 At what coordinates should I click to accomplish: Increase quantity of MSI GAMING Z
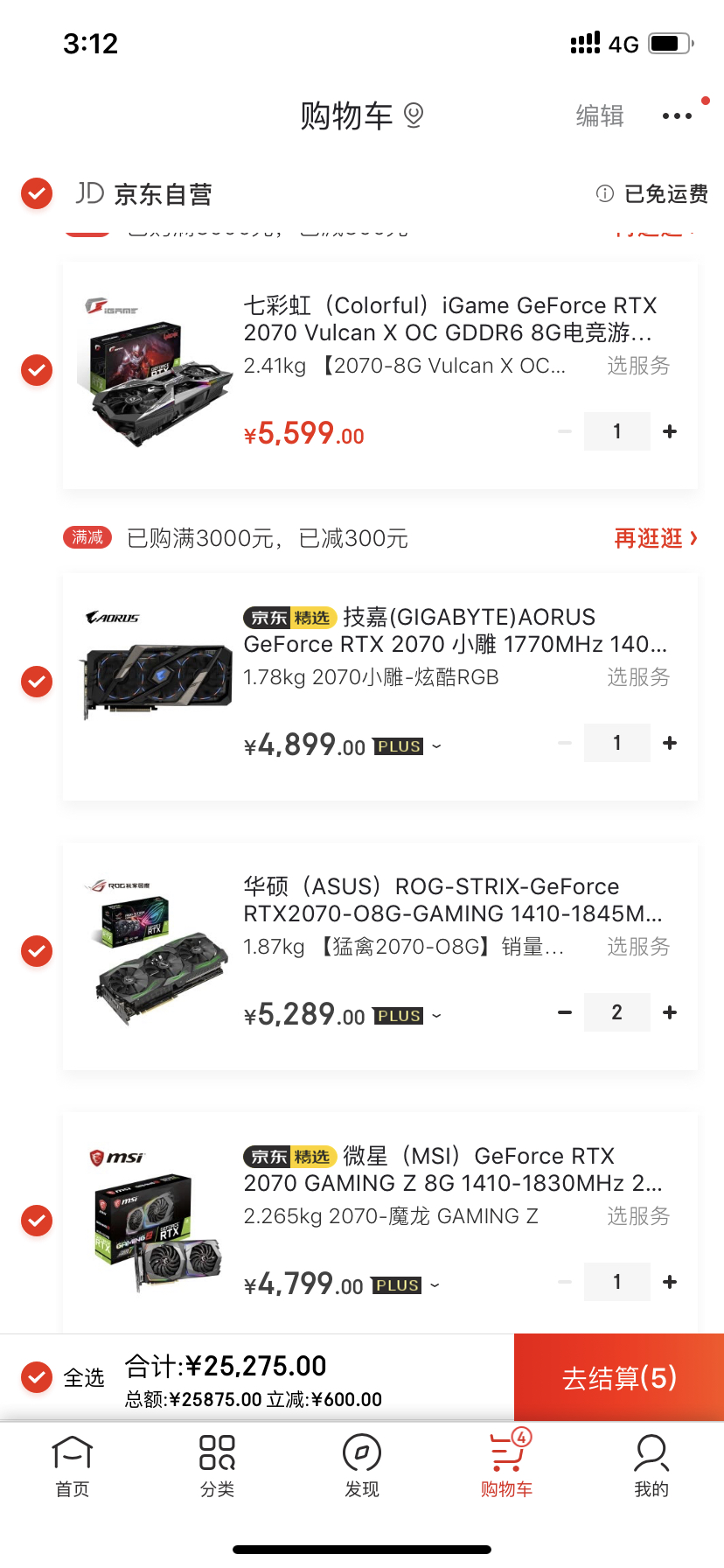670,1282
